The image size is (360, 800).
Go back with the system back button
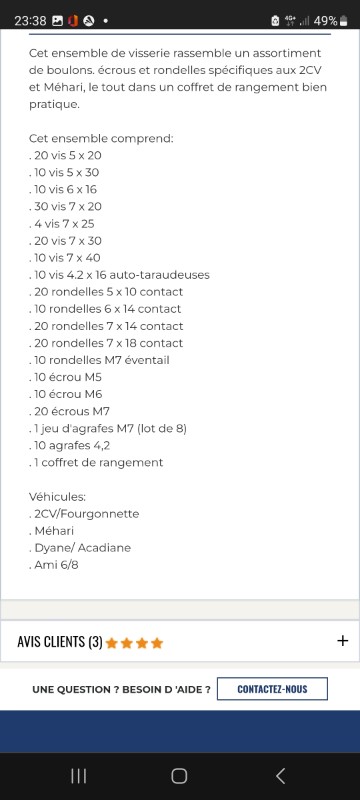(280, 776)
